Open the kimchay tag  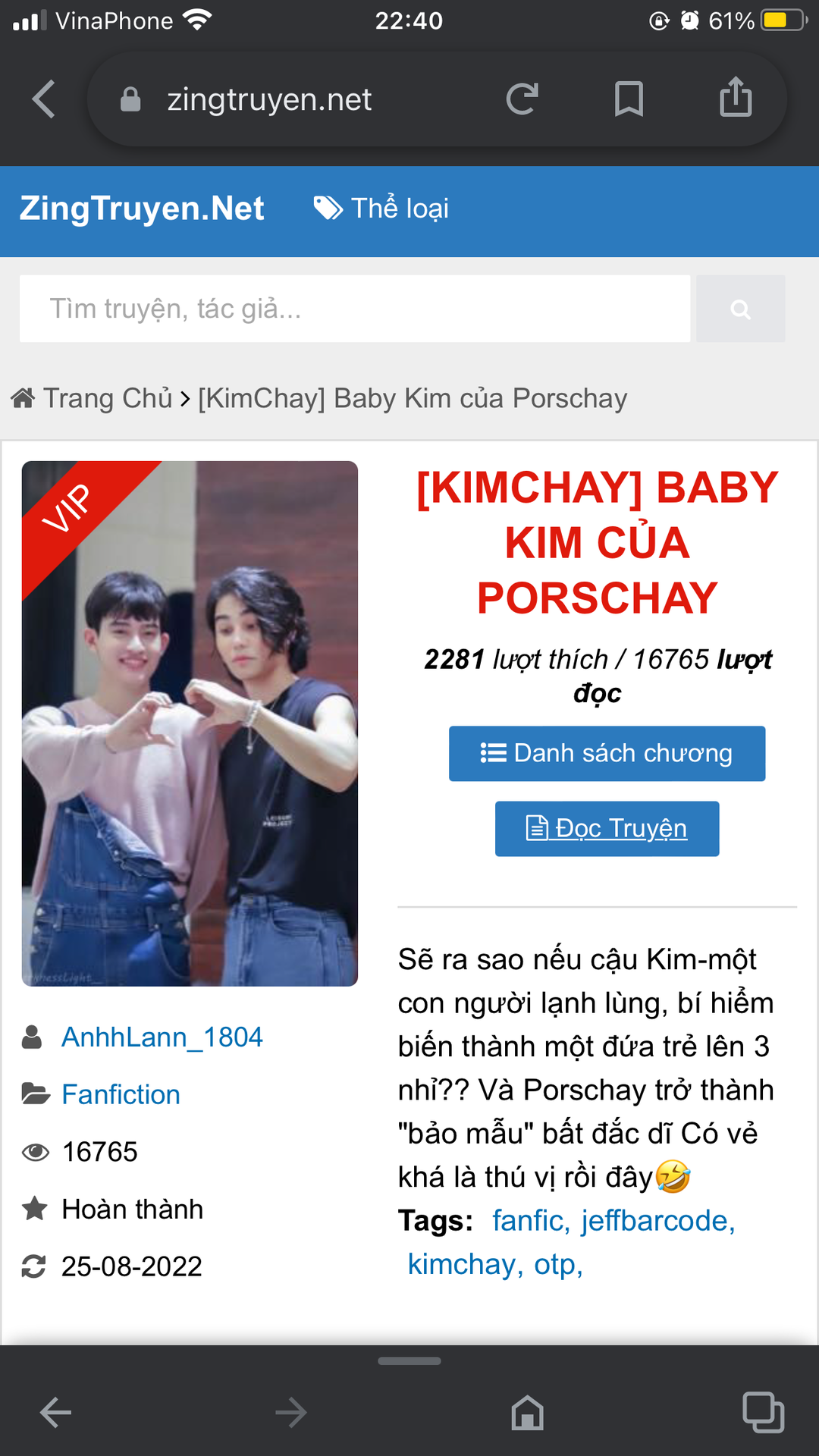tap(463, 1264)
